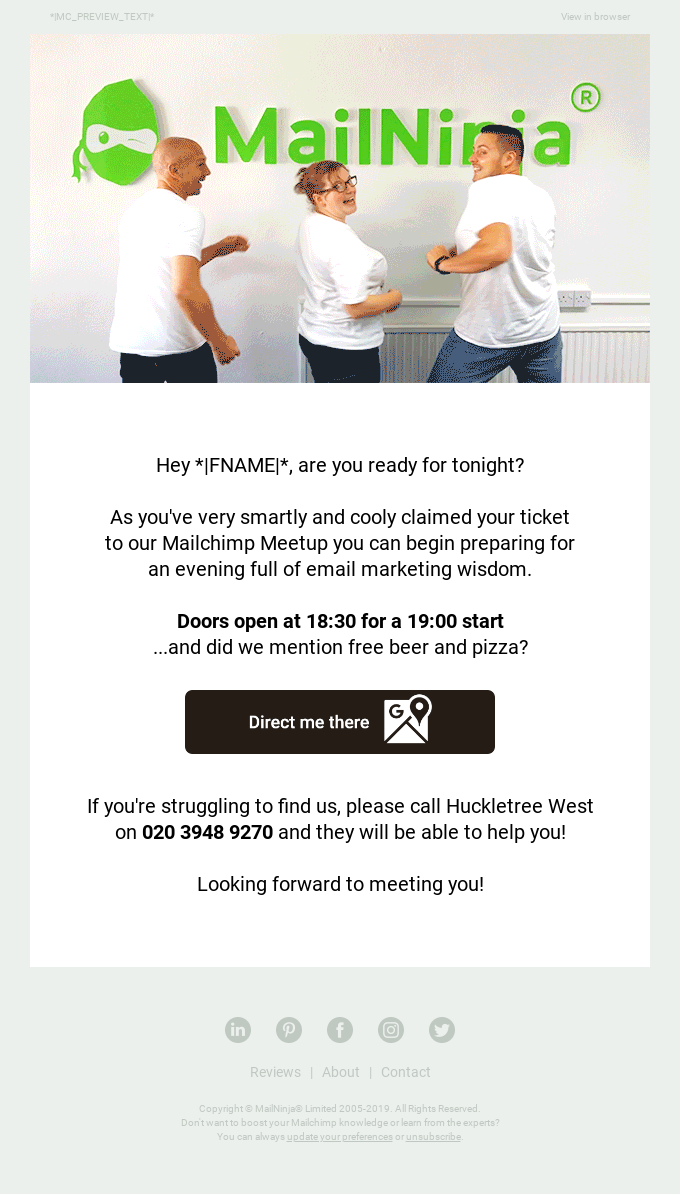This screenshot has height=1194, width=680.
Task: Select the About link
Action: tap(340, 1072)
